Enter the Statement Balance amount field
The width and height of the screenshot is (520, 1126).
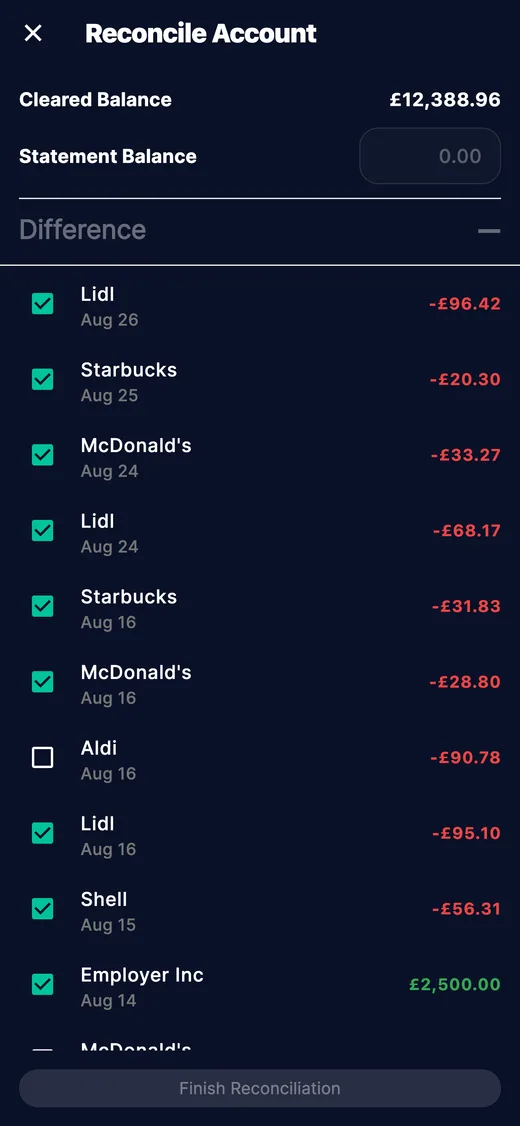point(430,156)
